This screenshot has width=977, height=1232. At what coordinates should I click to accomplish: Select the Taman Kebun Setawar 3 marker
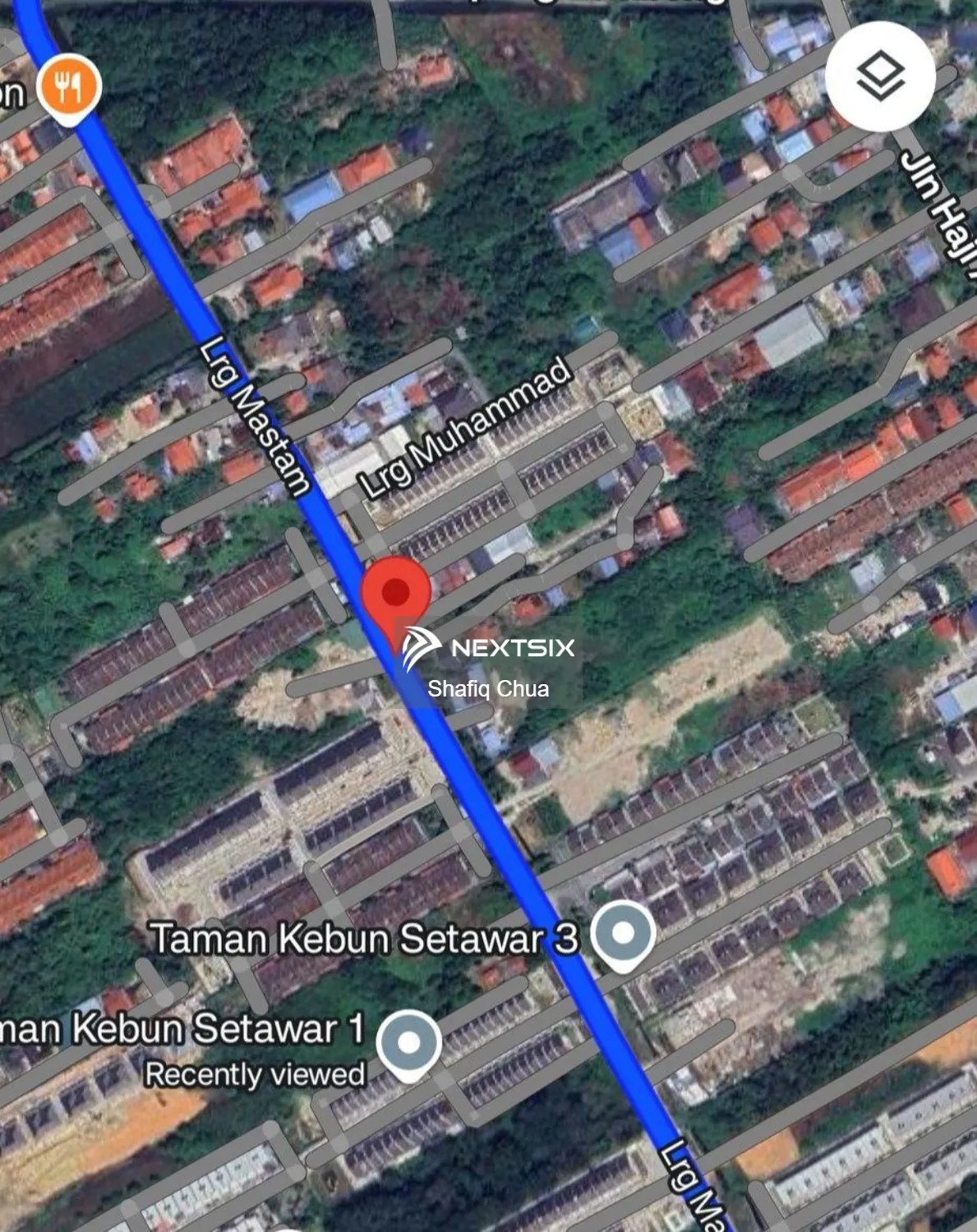pos(623,934)
